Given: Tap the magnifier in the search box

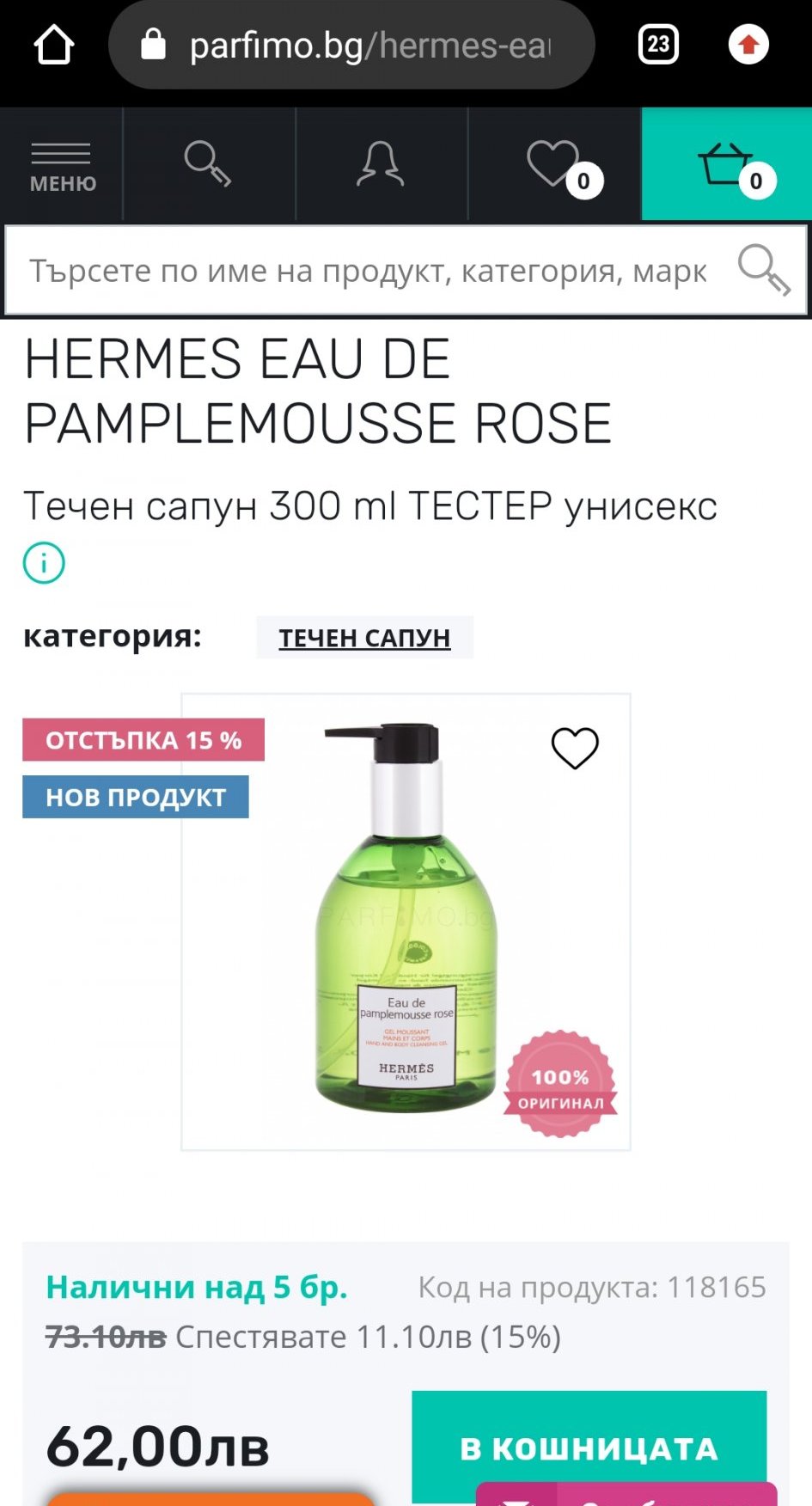Looking at the screenshot, I should 763,270.
